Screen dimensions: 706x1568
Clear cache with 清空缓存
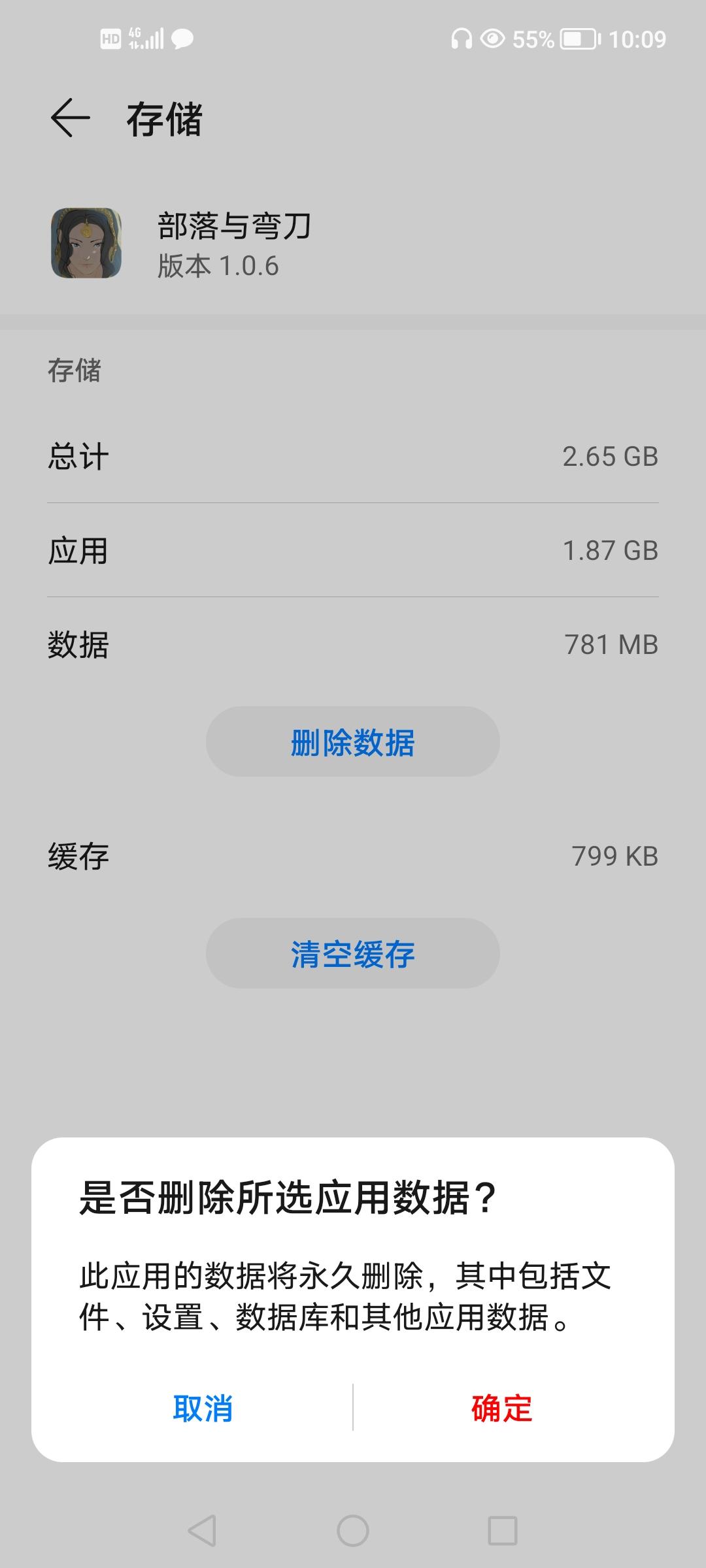pyautogui.click(x=353, y=954)
